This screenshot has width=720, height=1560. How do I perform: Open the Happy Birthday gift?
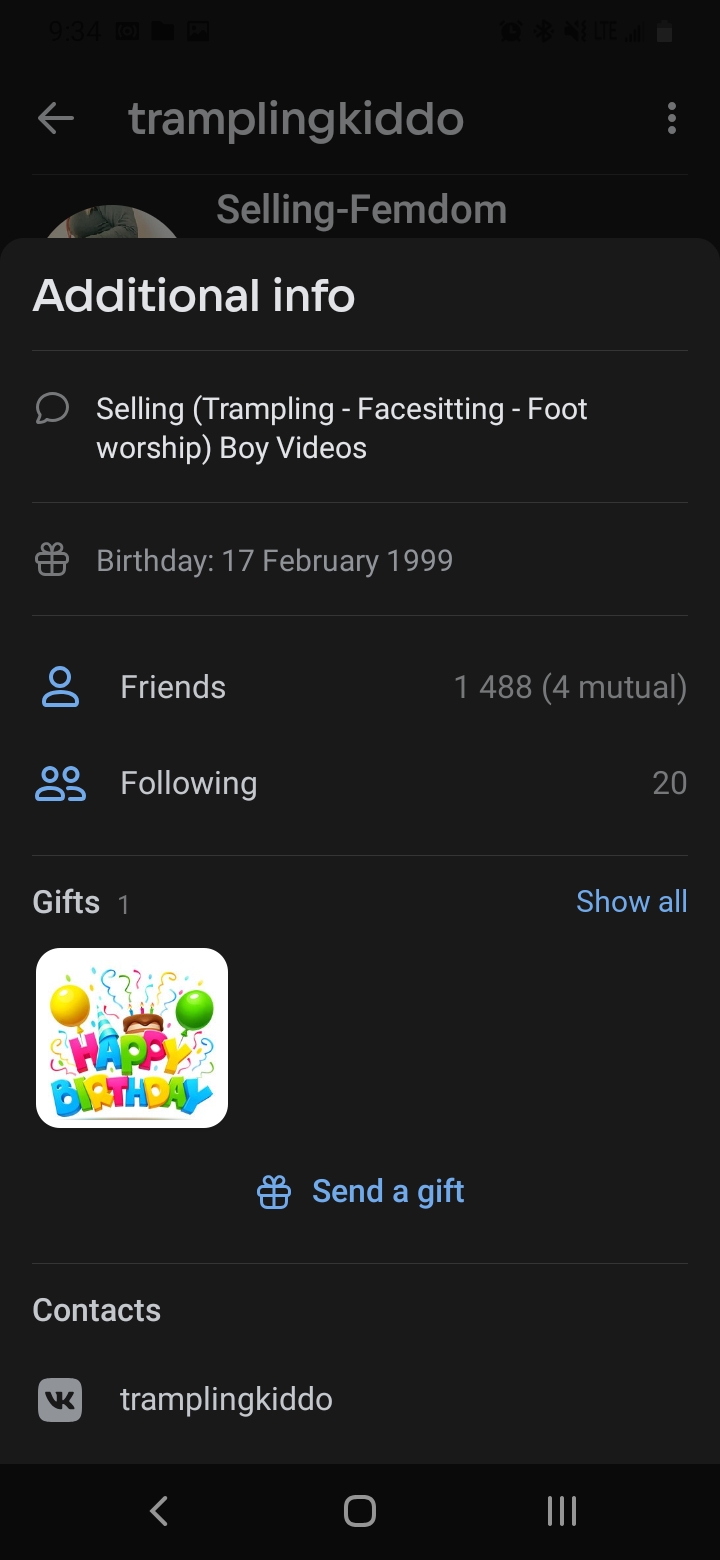(132, 1038)
